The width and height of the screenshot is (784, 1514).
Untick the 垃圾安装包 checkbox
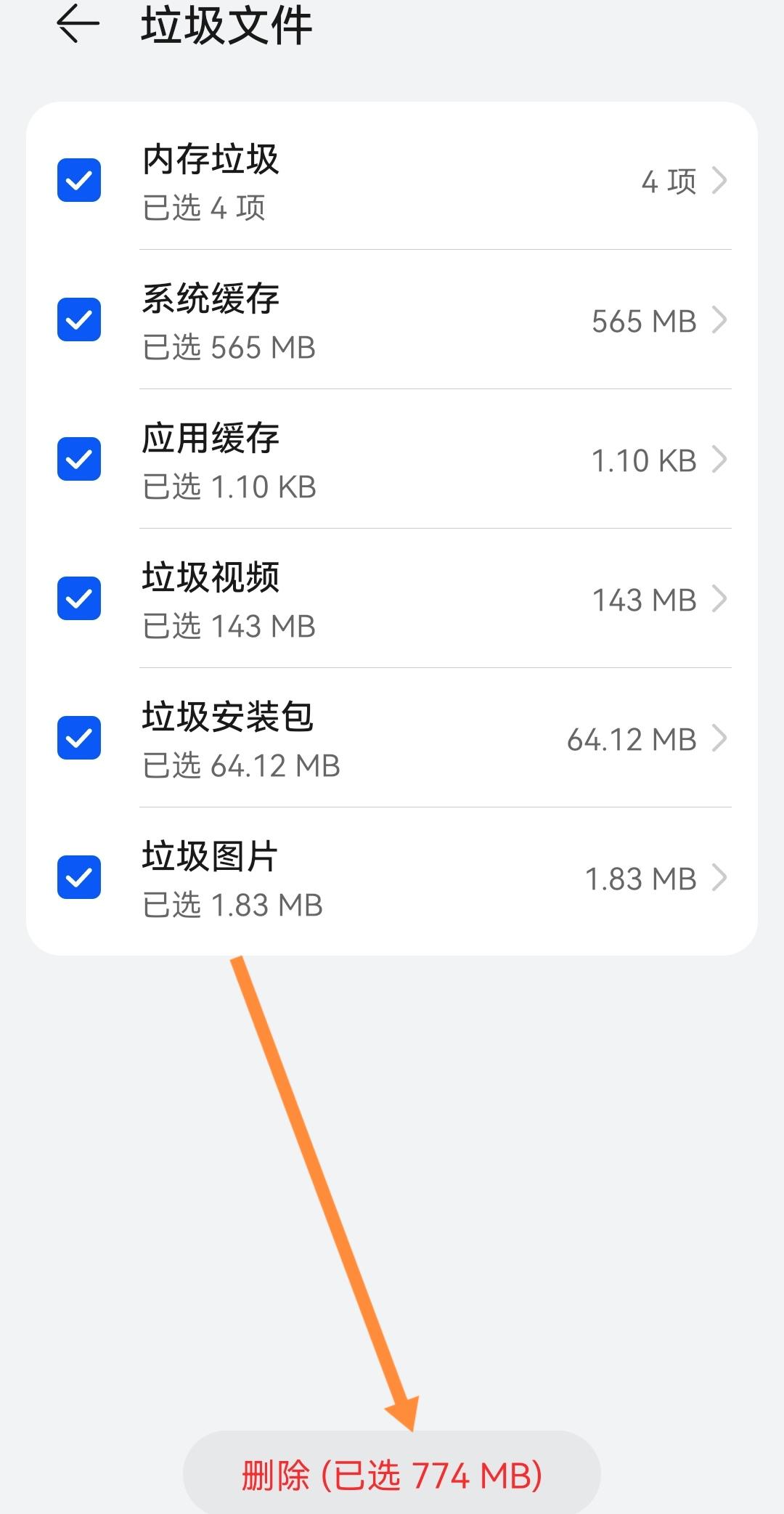click(79, 738)
